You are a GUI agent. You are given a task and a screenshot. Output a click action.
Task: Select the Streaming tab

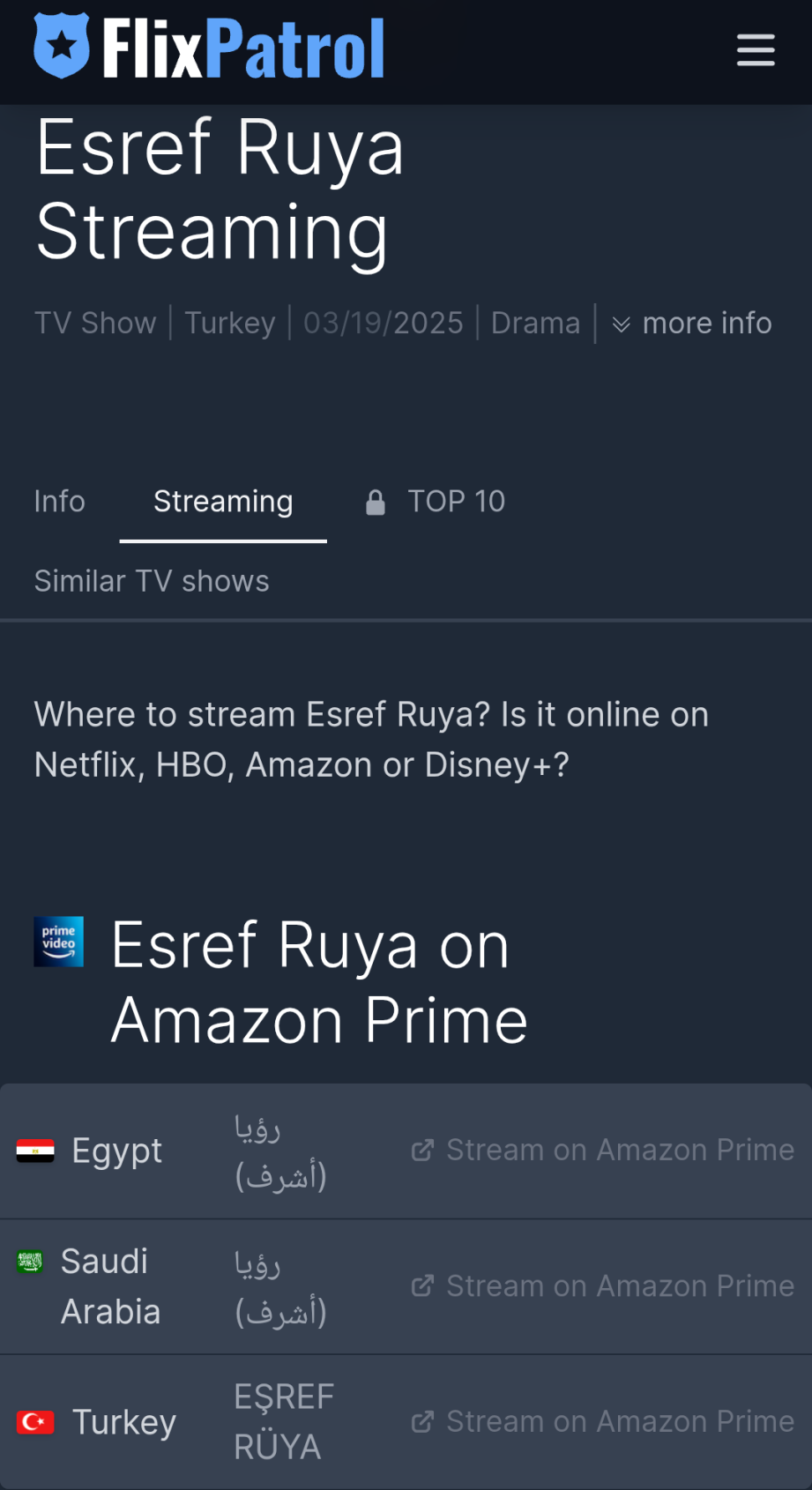pos(223,502)
